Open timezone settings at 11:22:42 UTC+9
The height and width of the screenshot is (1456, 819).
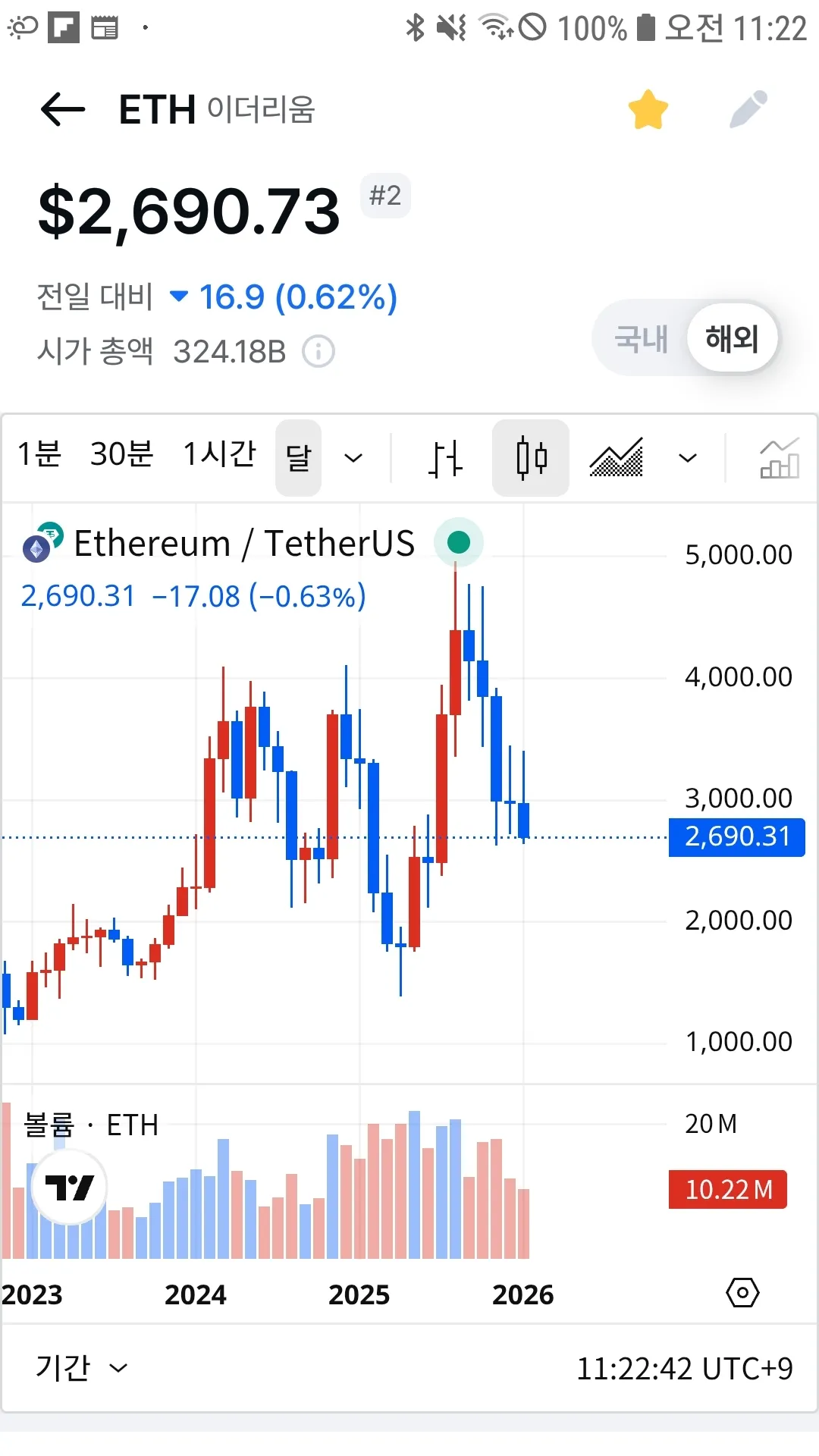[x=684, y=1369]
